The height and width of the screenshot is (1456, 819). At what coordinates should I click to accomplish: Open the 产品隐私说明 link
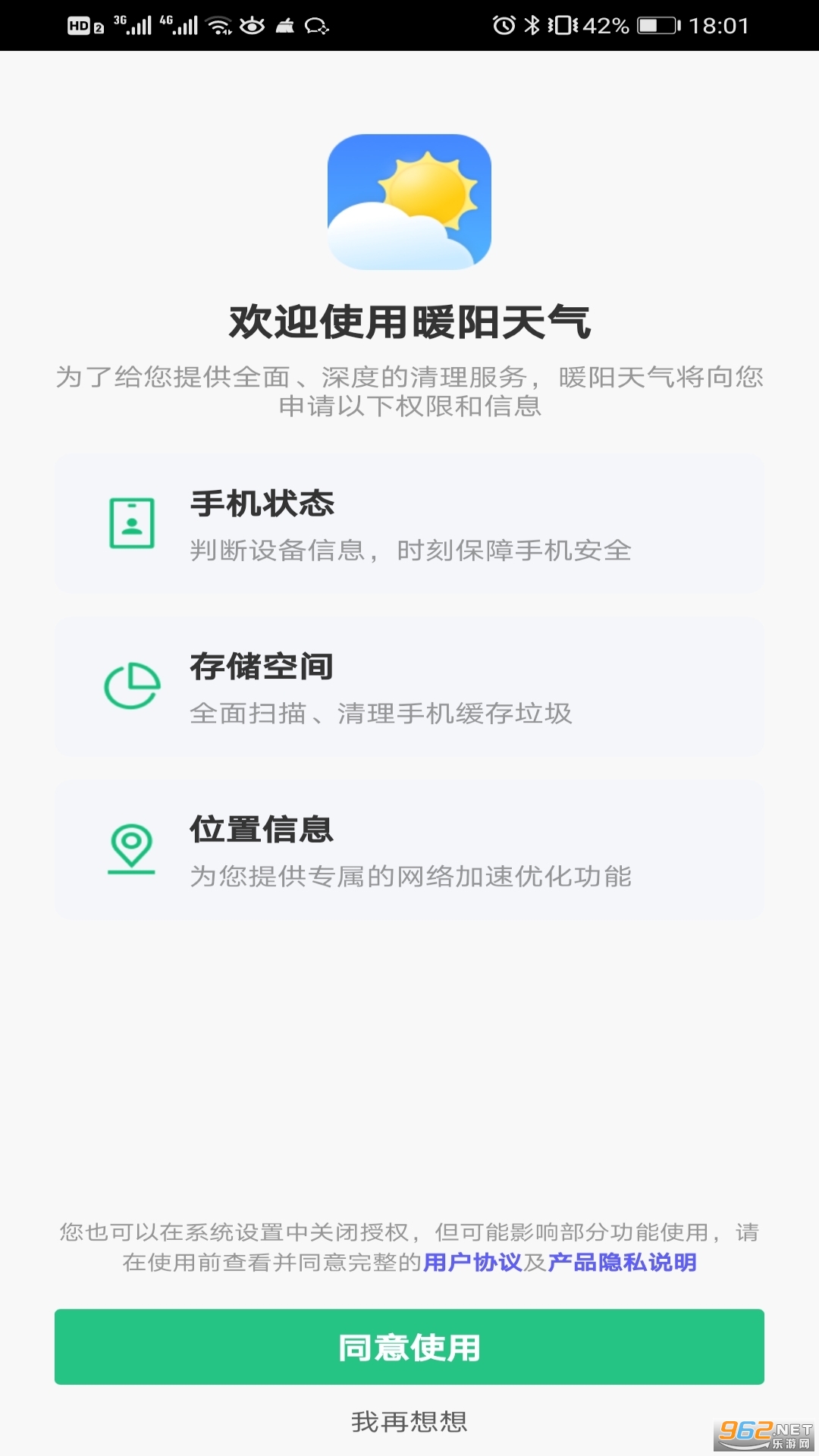(x=622, y=1262)
